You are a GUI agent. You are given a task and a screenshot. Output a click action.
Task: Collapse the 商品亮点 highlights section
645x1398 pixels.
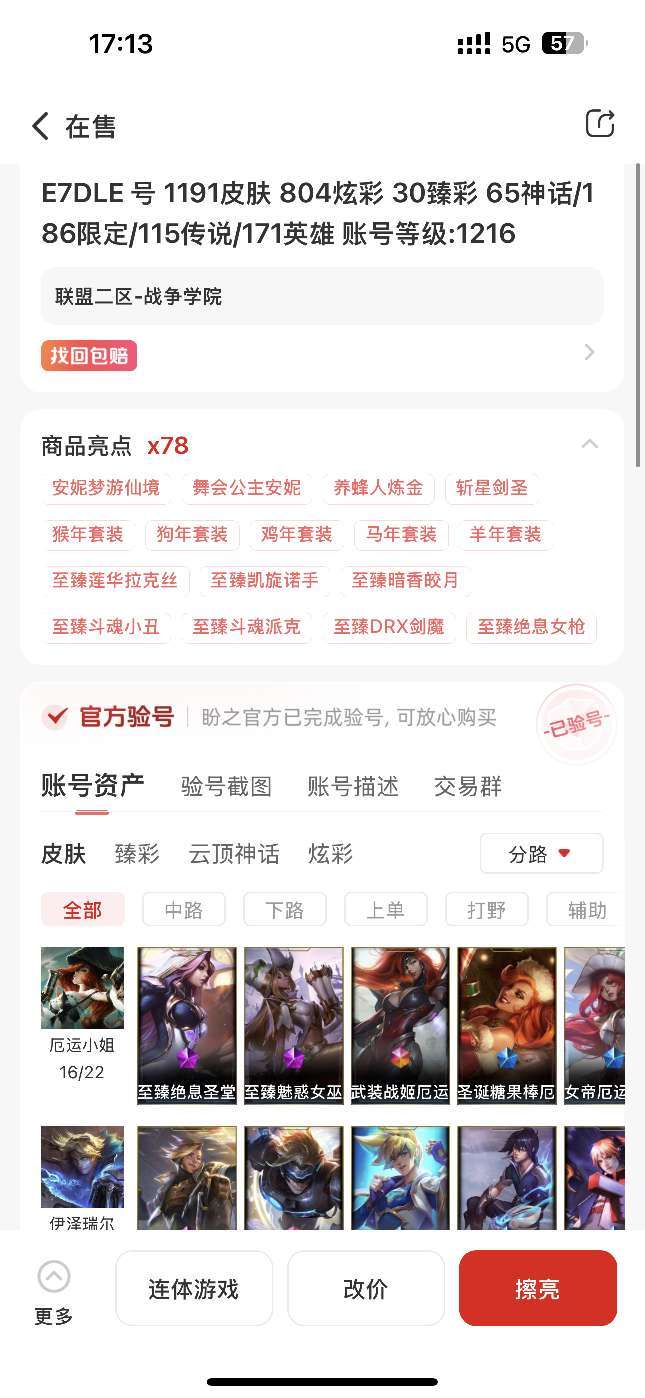click(x=590, y=444)
